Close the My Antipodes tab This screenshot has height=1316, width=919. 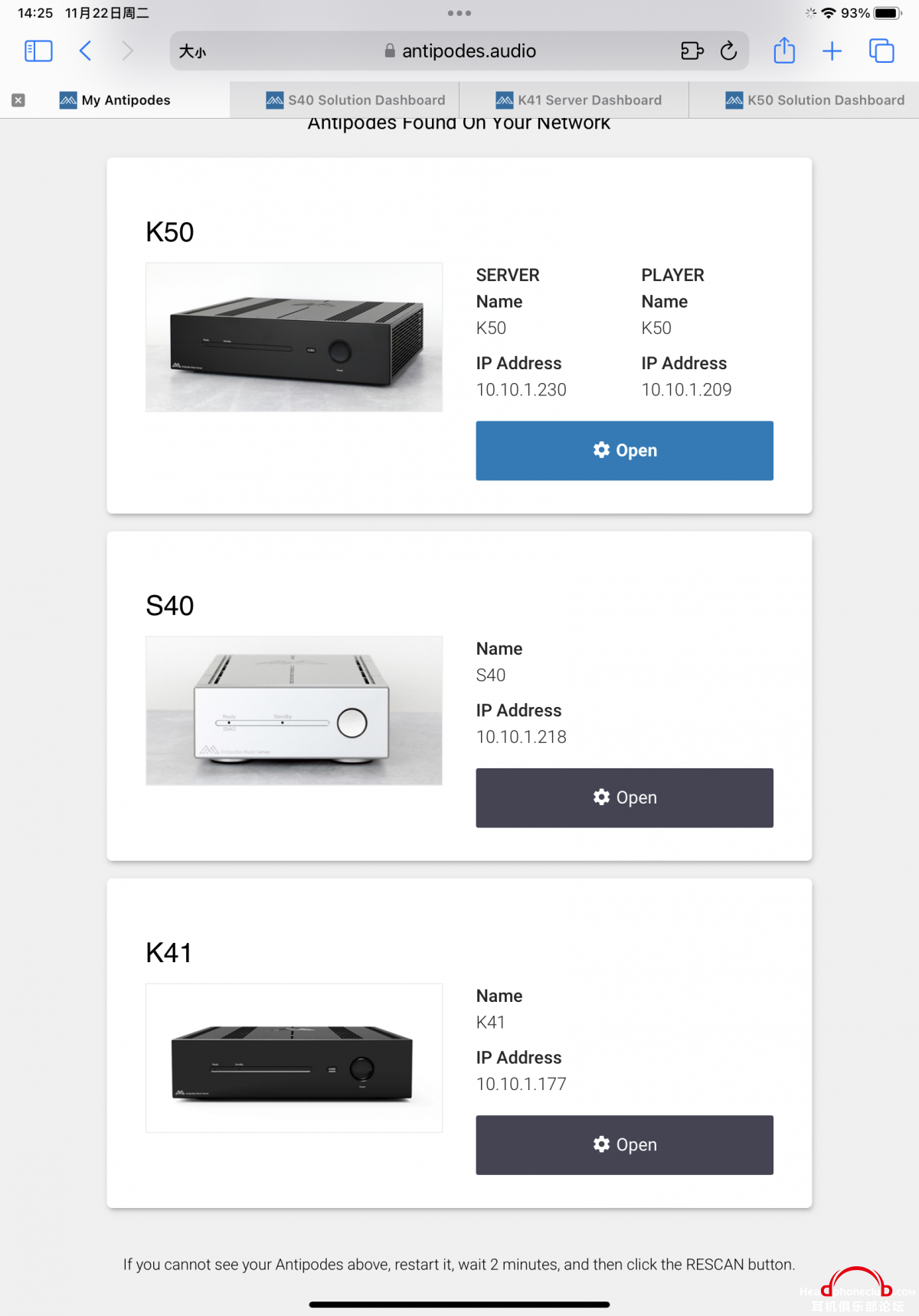coord(18,100)
